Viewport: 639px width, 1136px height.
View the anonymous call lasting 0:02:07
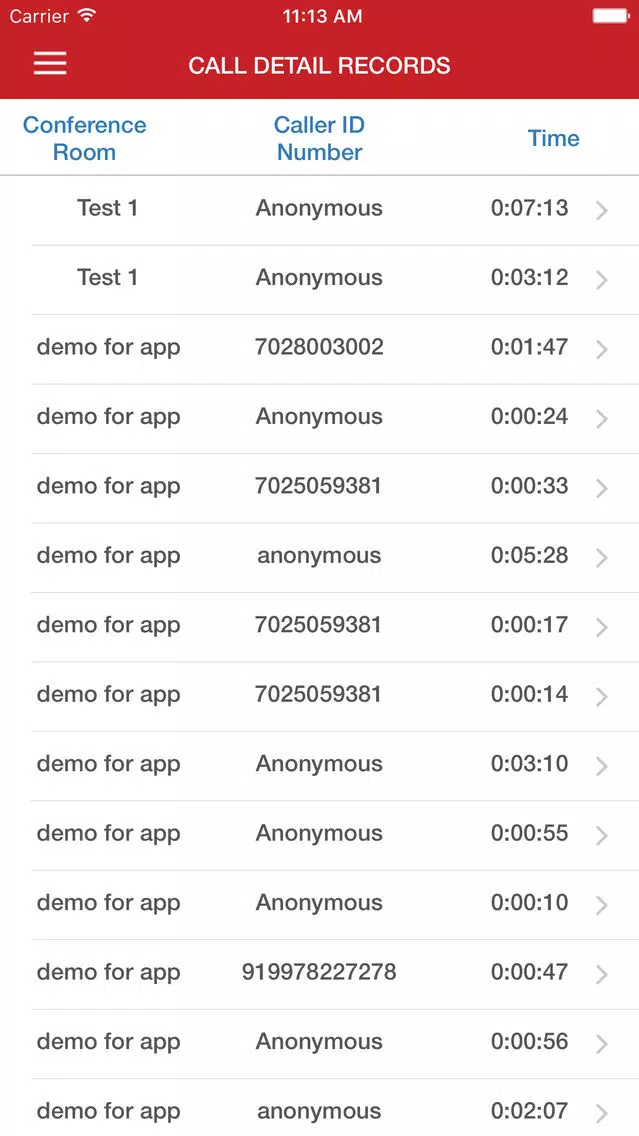(x=320, y=1108)
